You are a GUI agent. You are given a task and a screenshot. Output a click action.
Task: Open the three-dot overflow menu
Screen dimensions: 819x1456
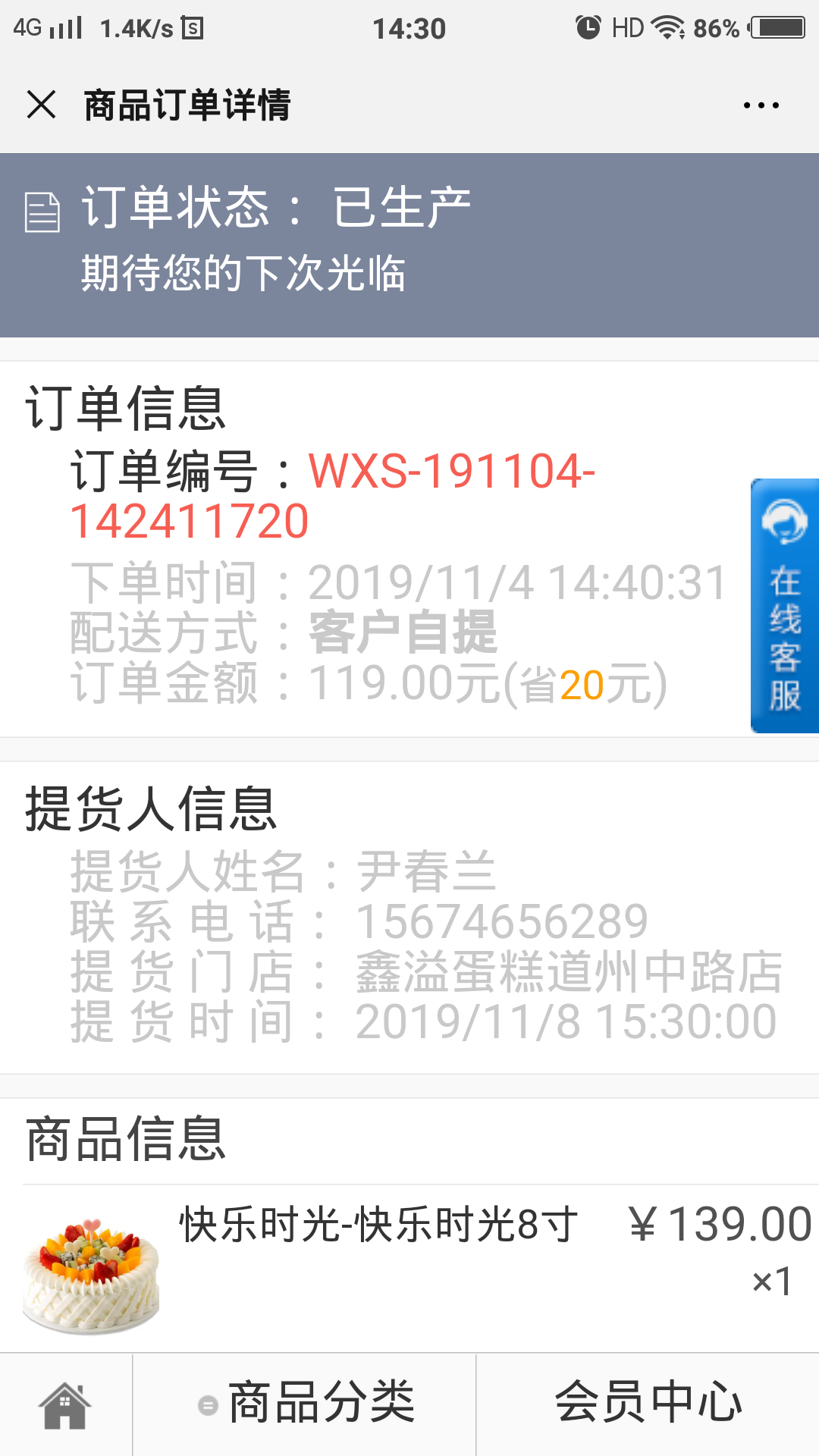pos(761,105)
